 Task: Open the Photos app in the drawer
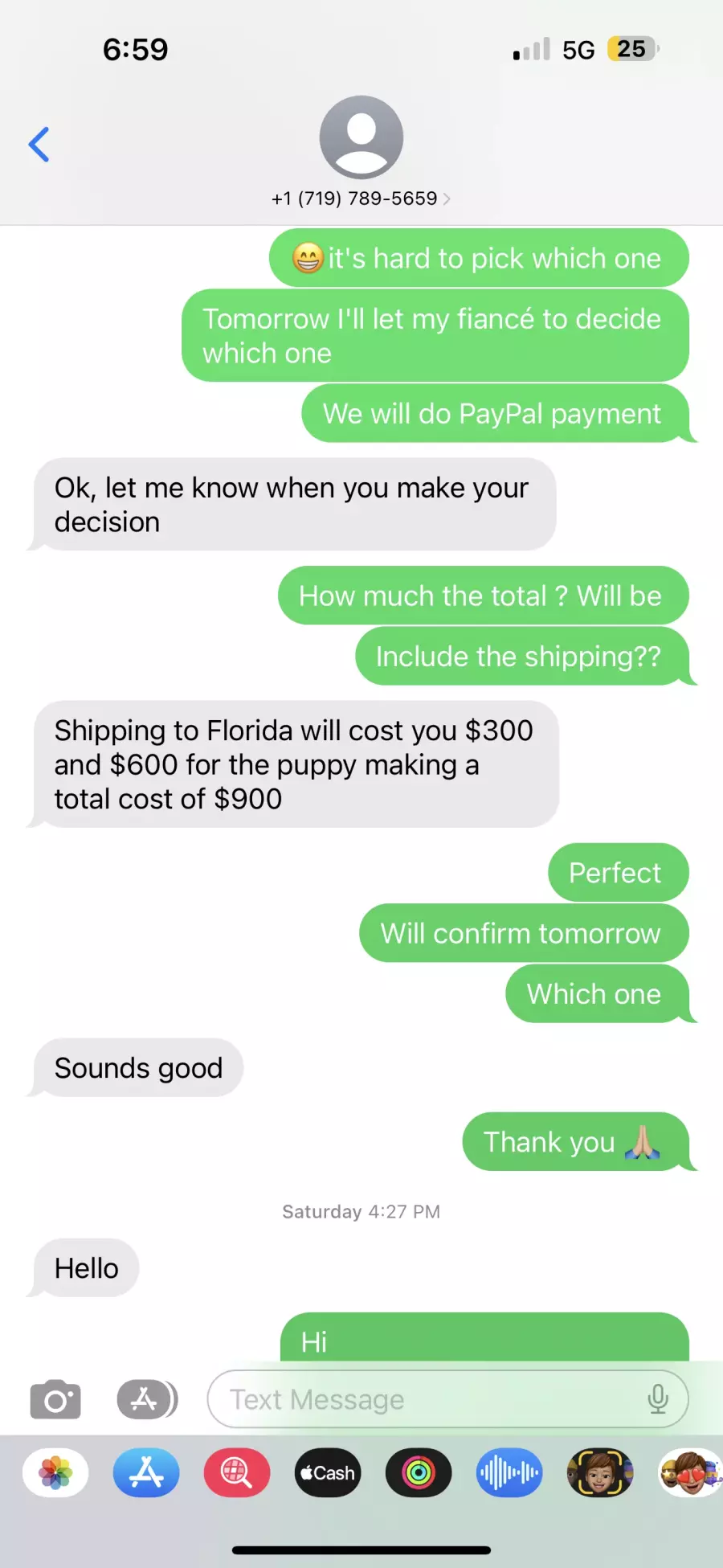click(55, 1473)
